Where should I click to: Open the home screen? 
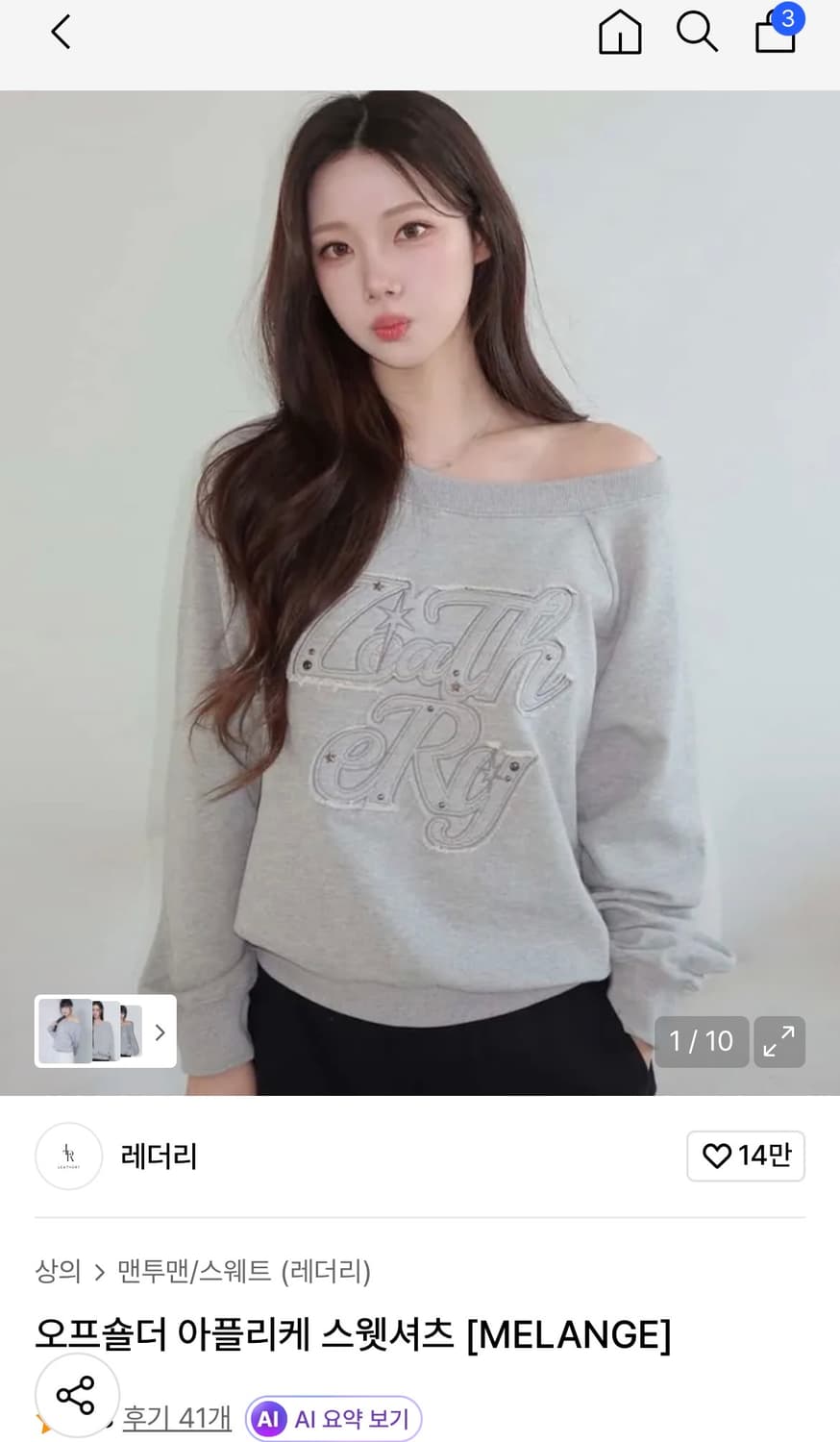pos(620,32)
